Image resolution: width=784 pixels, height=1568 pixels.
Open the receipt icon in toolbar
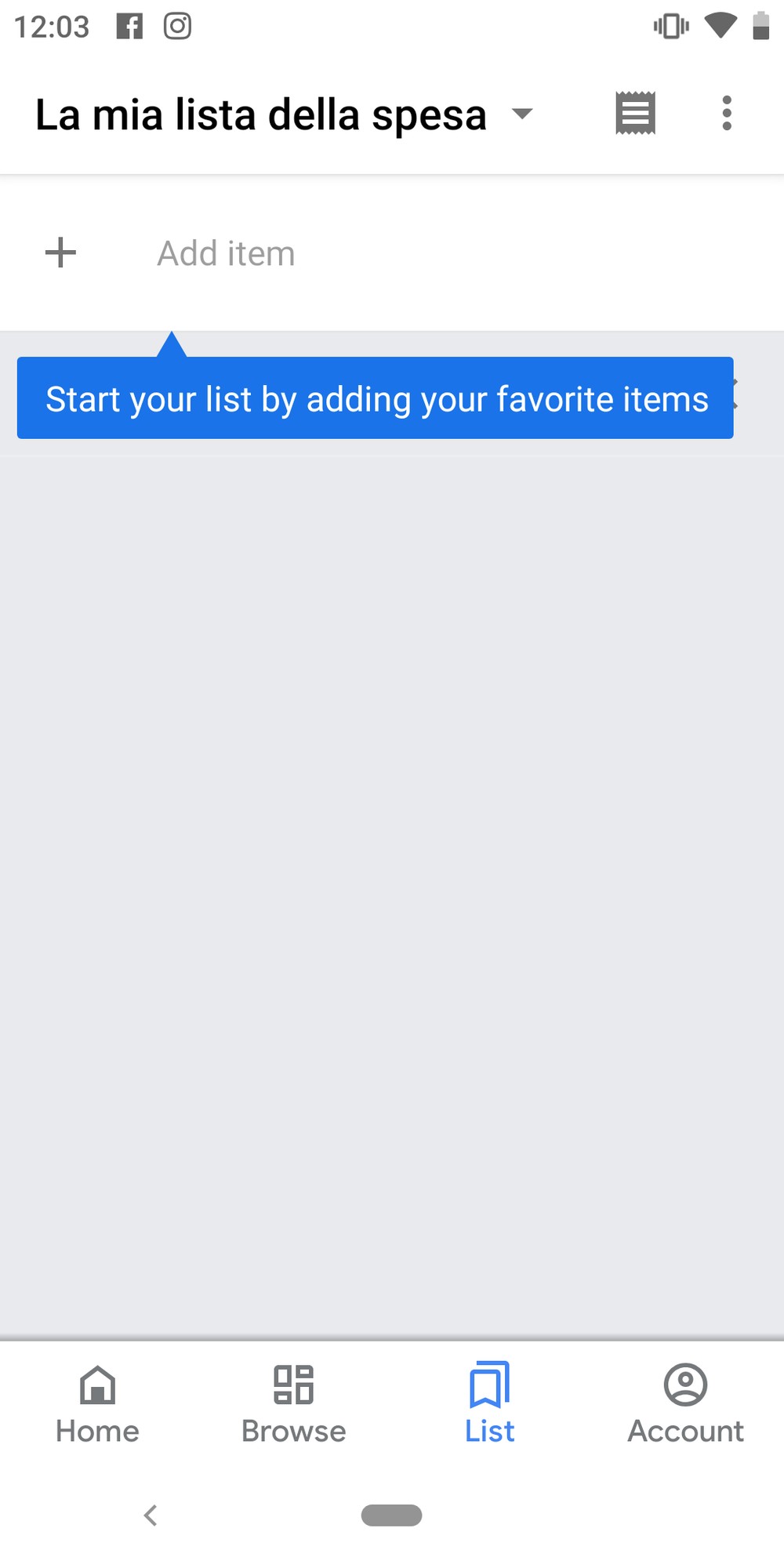pyautogui.click(x=635, y=114)
